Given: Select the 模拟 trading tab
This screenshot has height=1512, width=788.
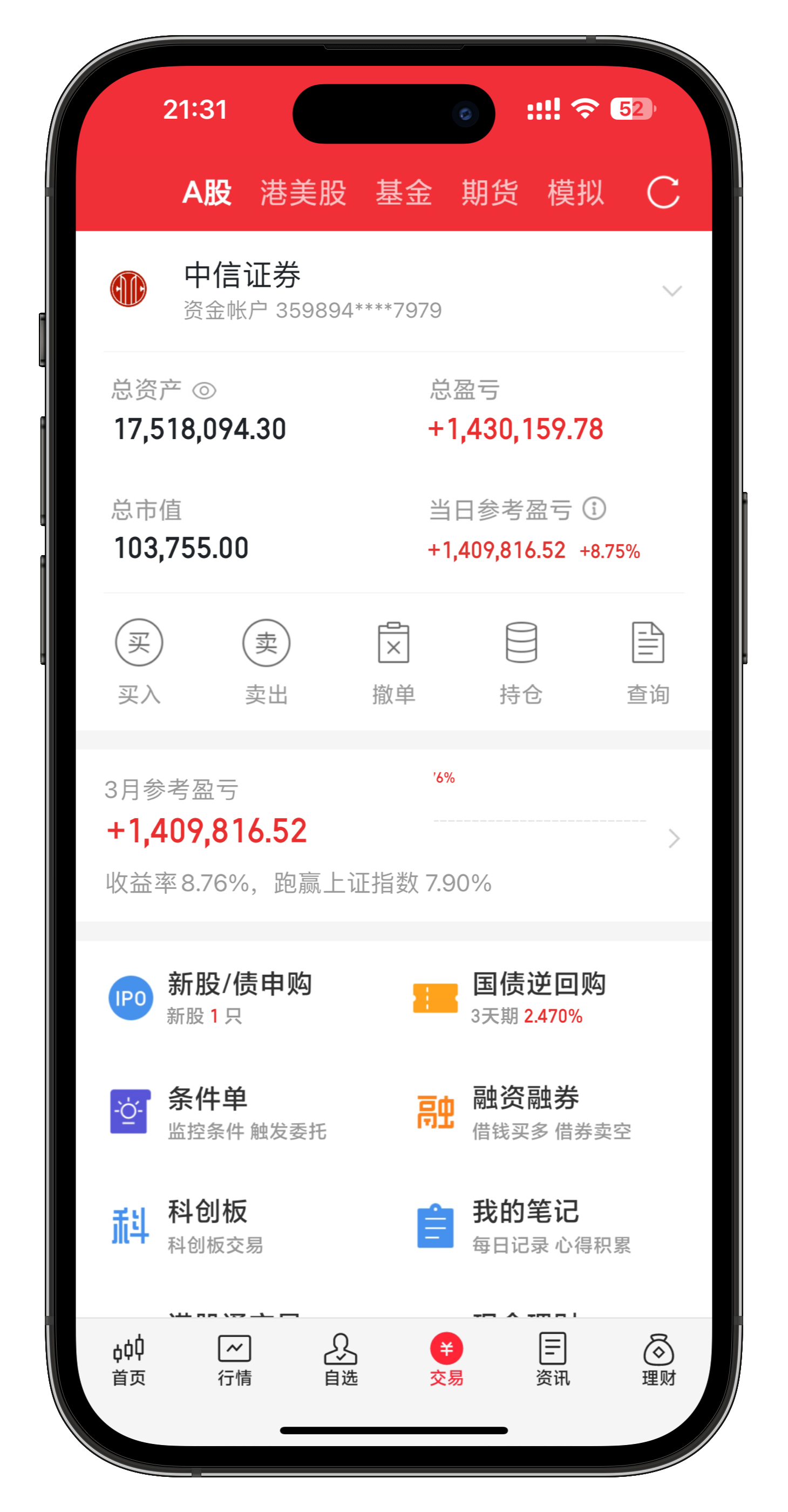Looking at the screenshot, I should 575,193.
